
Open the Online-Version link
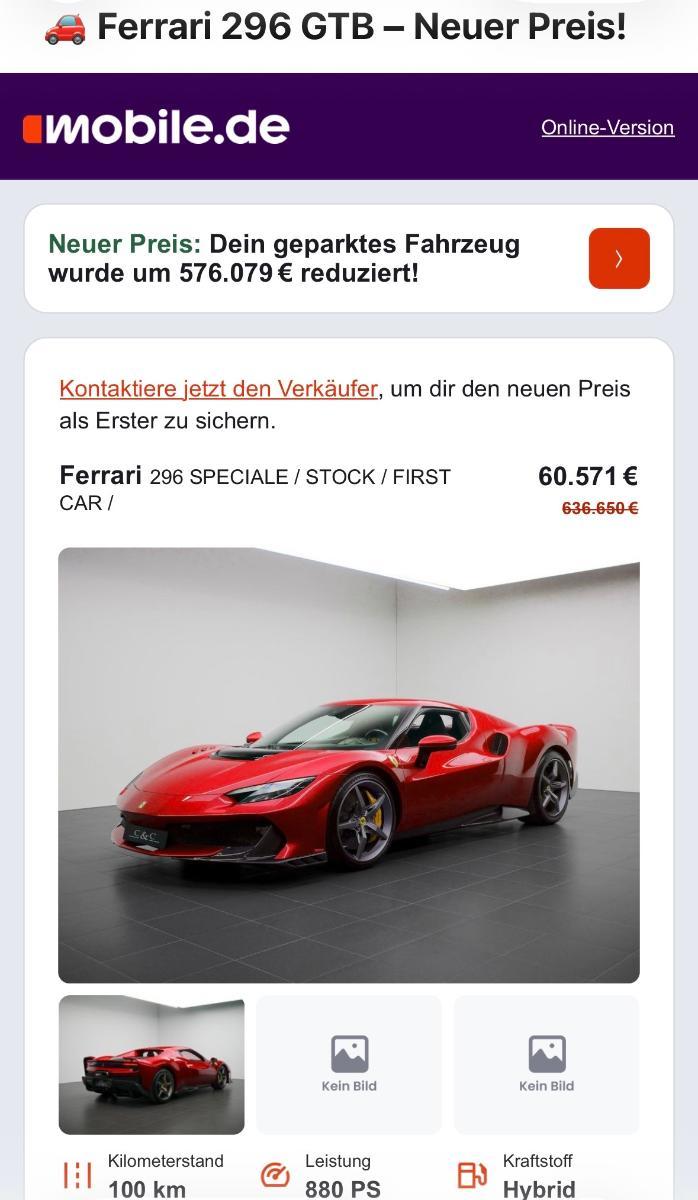607,127
